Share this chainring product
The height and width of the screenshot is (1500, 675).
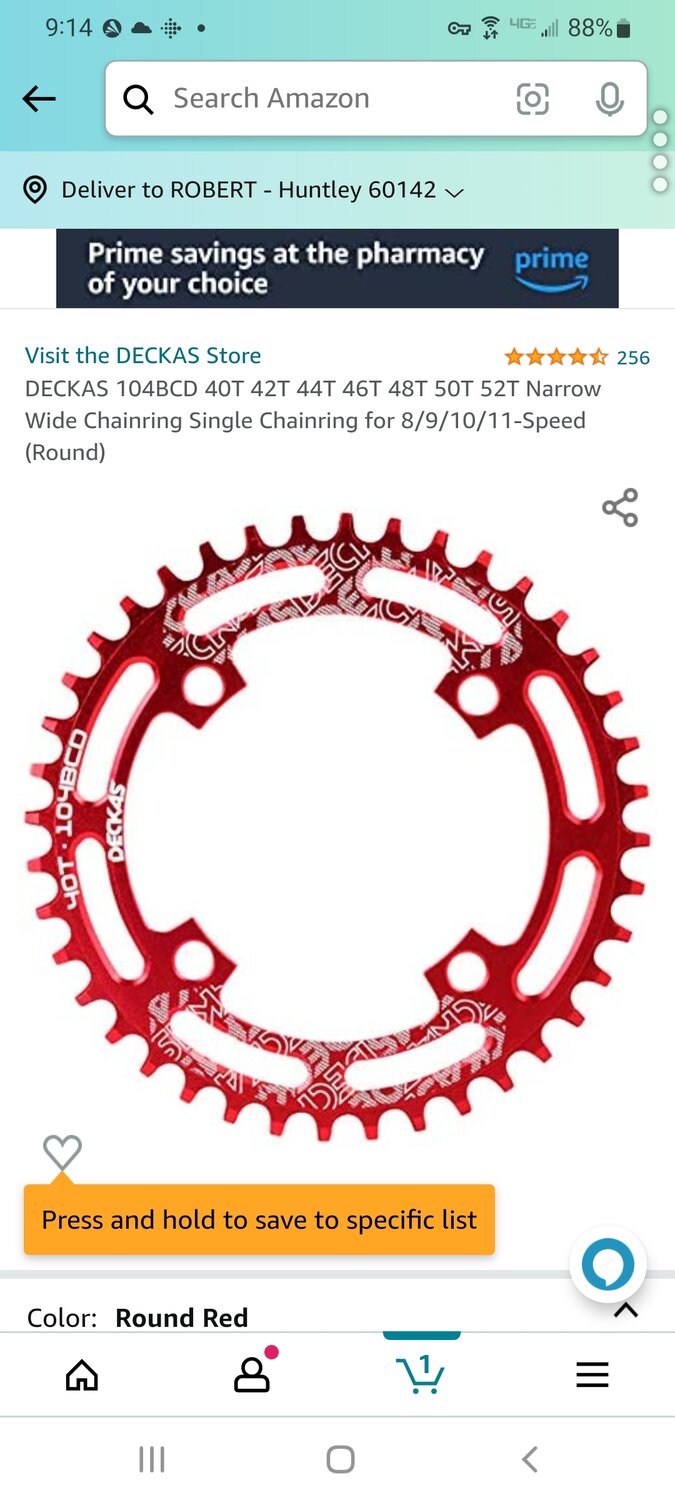[x=620, y=508]
